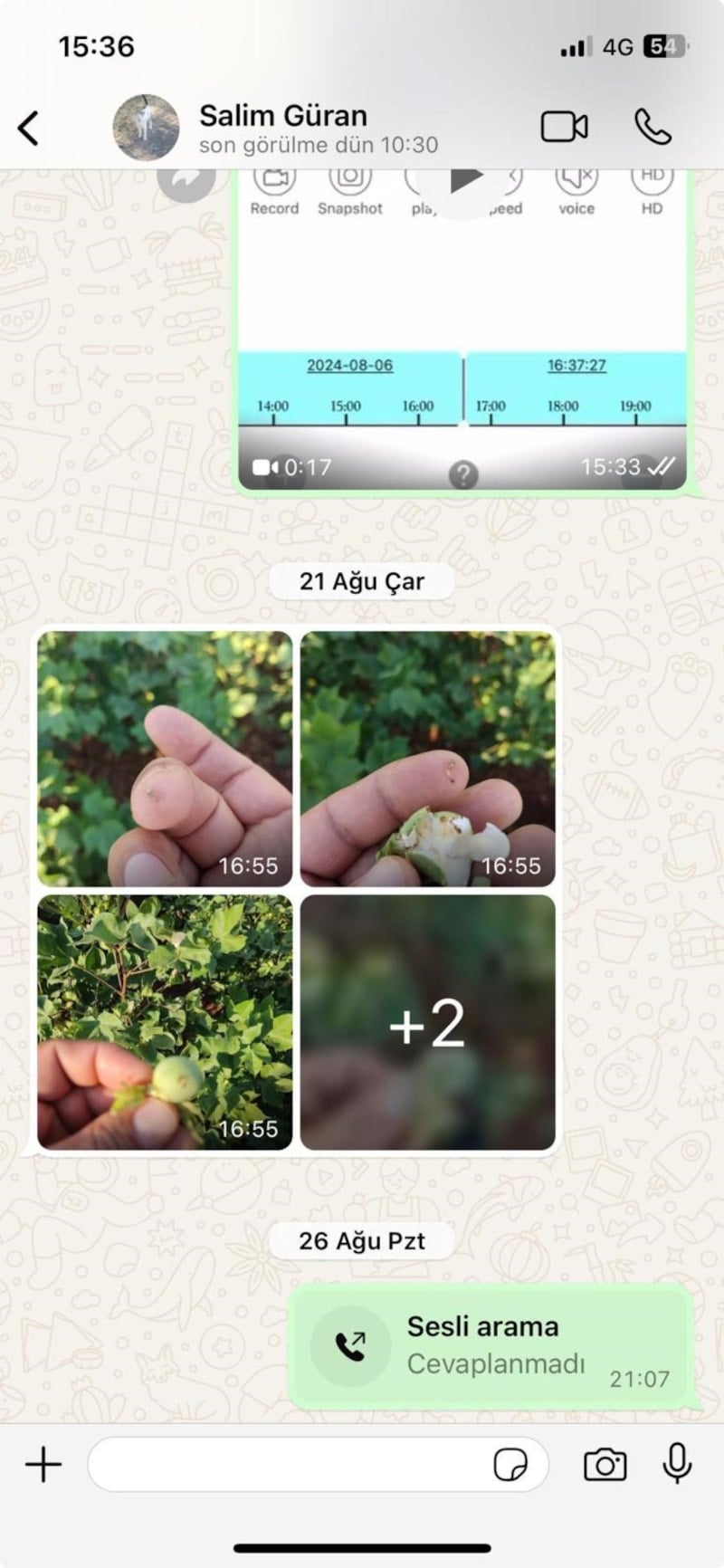This screenshot has height=1568, width=724.
Task: Focus the message text field
Action: (290, 1464)
